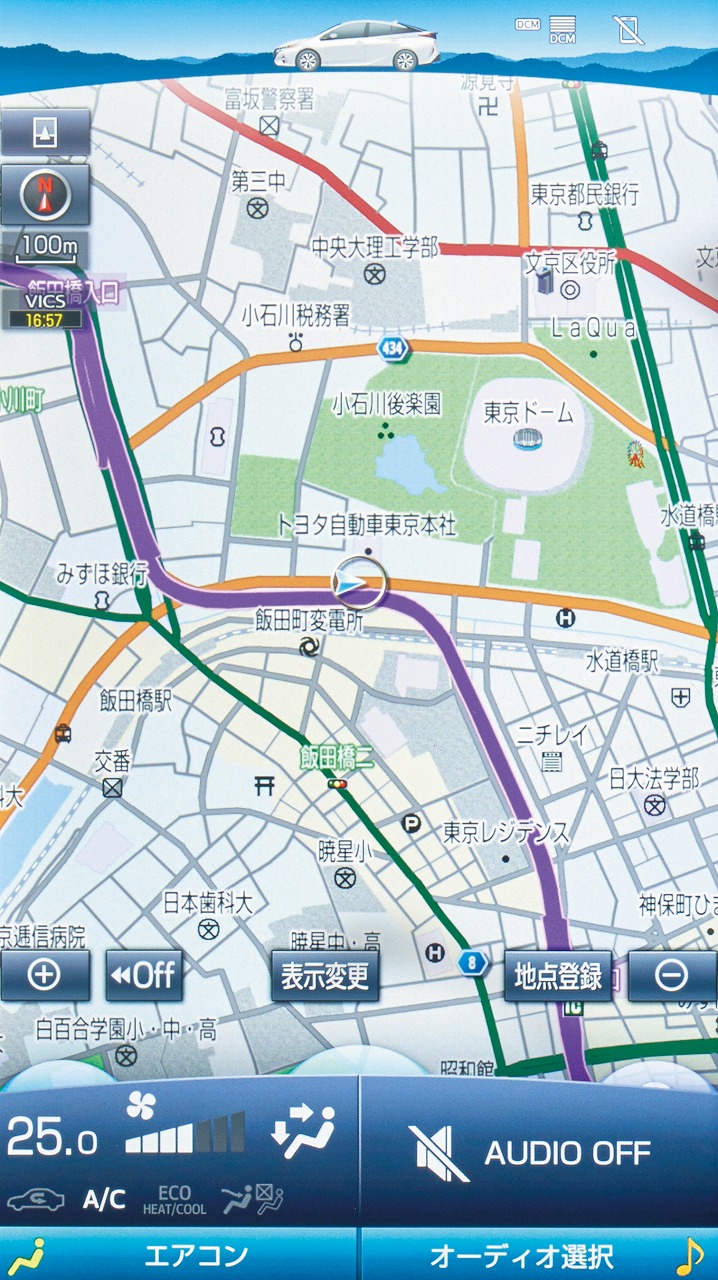Image resolution: width=718 pixels, height=1280 pixels.
Task: Tap the AUDIO OFF panel
Action: (x=539, y=1153)
